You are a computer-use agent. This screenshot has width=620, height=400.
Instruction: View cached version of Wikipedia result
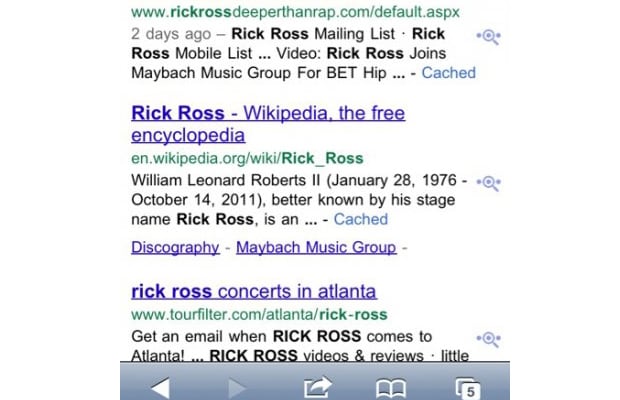point(360,219)
